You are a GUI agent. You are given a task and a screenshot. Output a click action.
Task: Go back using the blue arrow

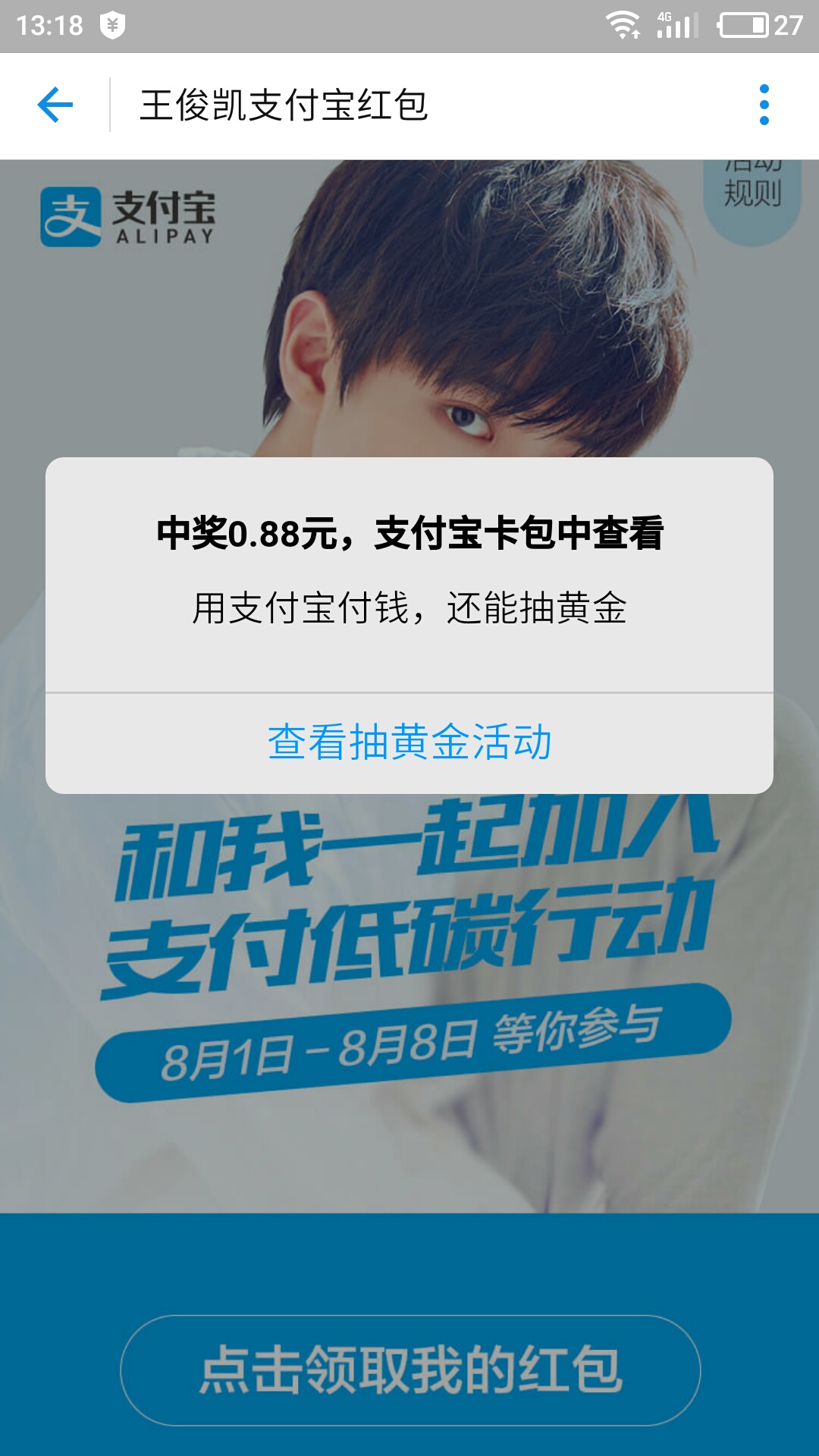pyautogui.click(x=55, y=105)
